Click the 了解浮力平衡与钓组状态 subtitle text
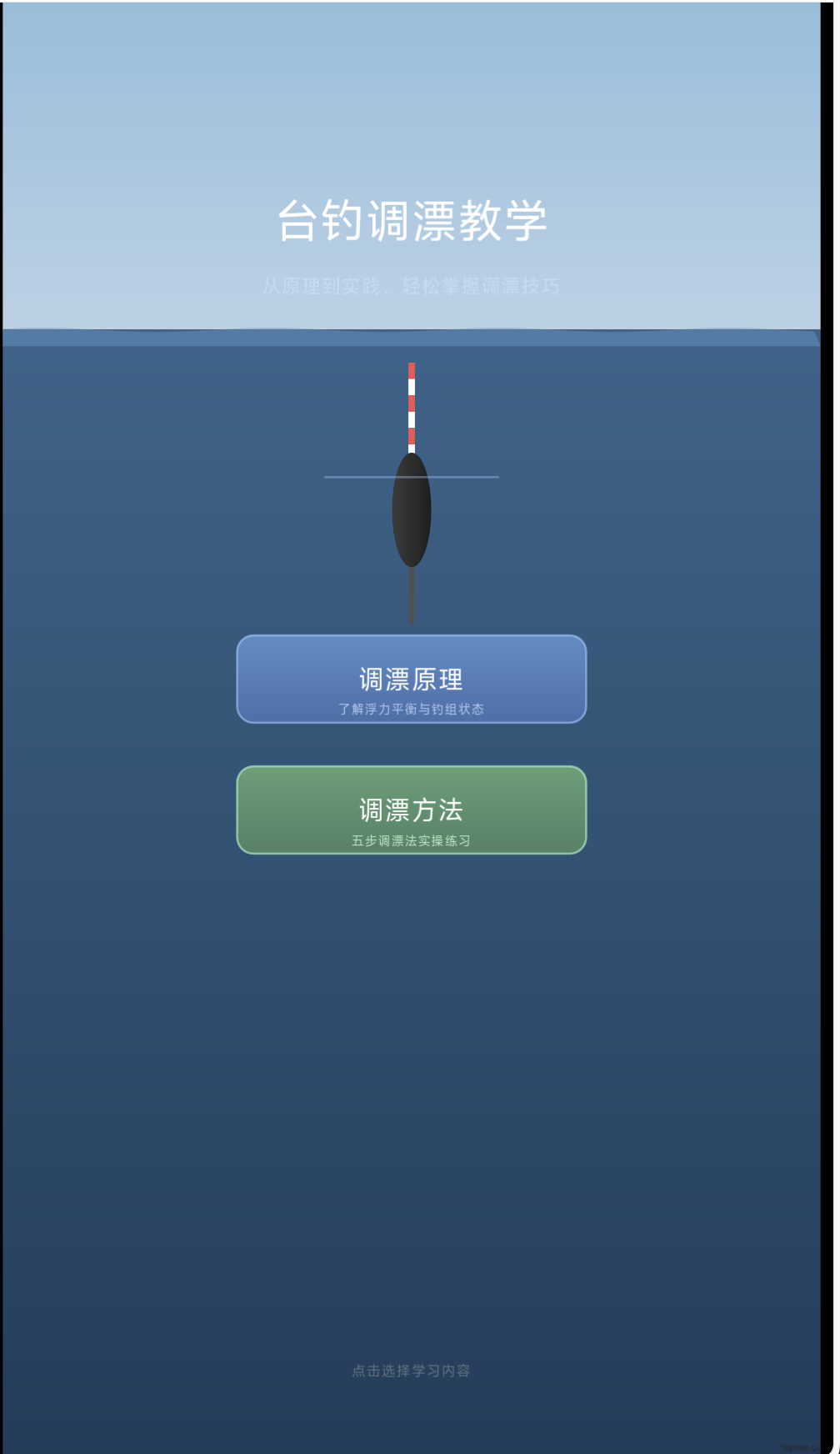Screen dimensions: 840x1454 point(412,708)
